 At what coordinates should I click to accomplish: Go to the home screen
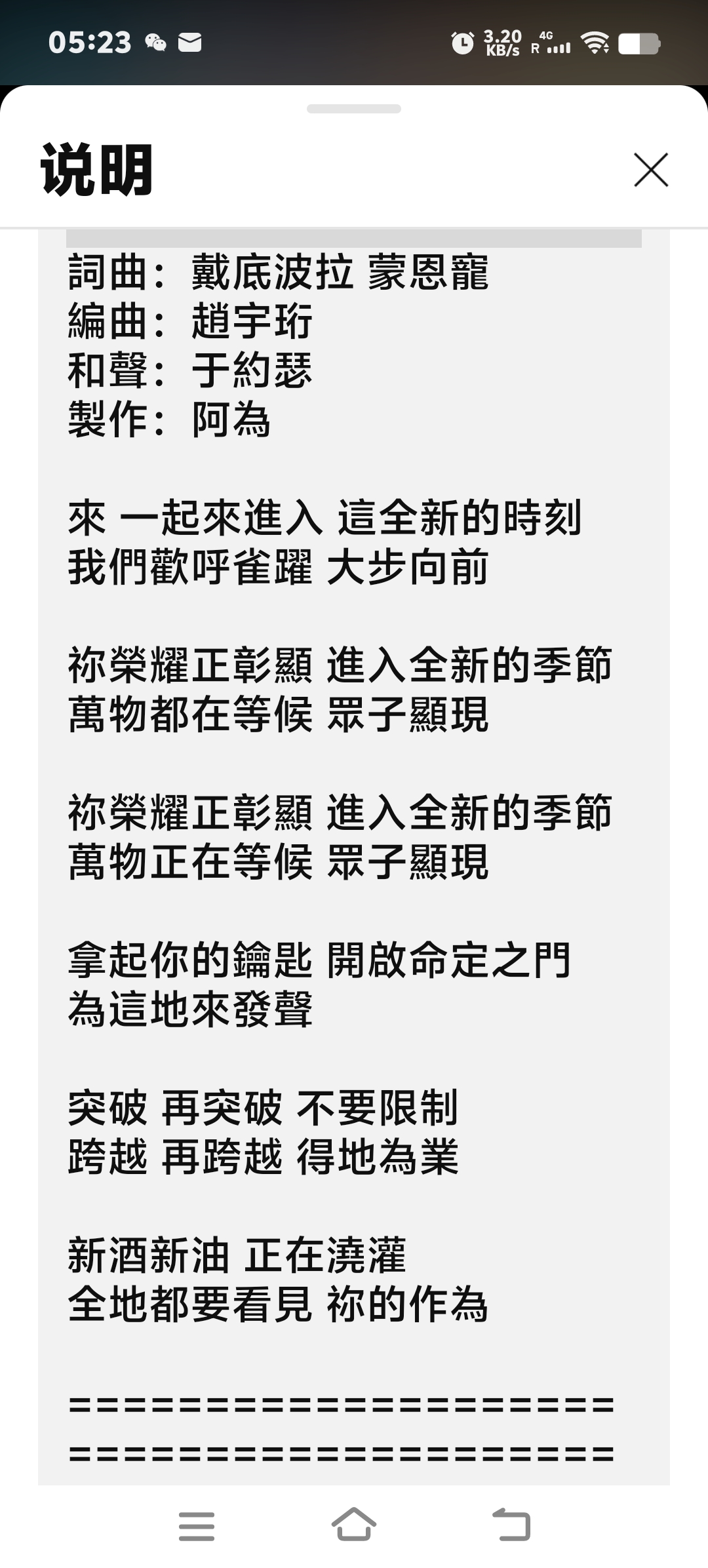(354, 1524)
